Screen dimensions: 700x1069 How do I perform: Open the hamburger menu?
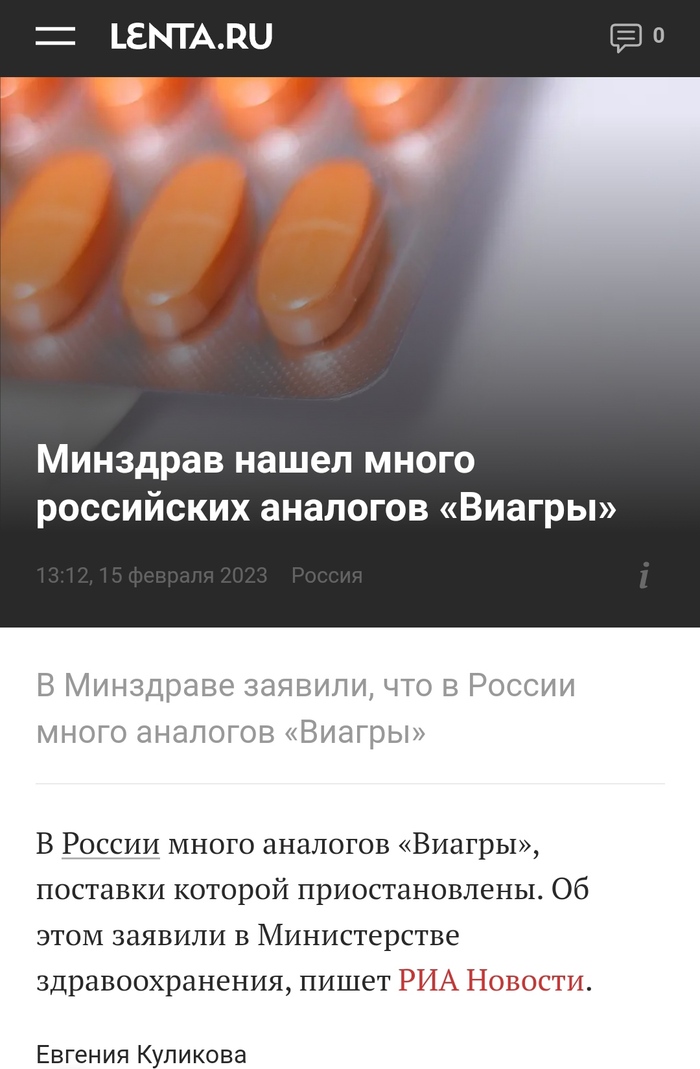pyautogui.click(x=56, y=37)
